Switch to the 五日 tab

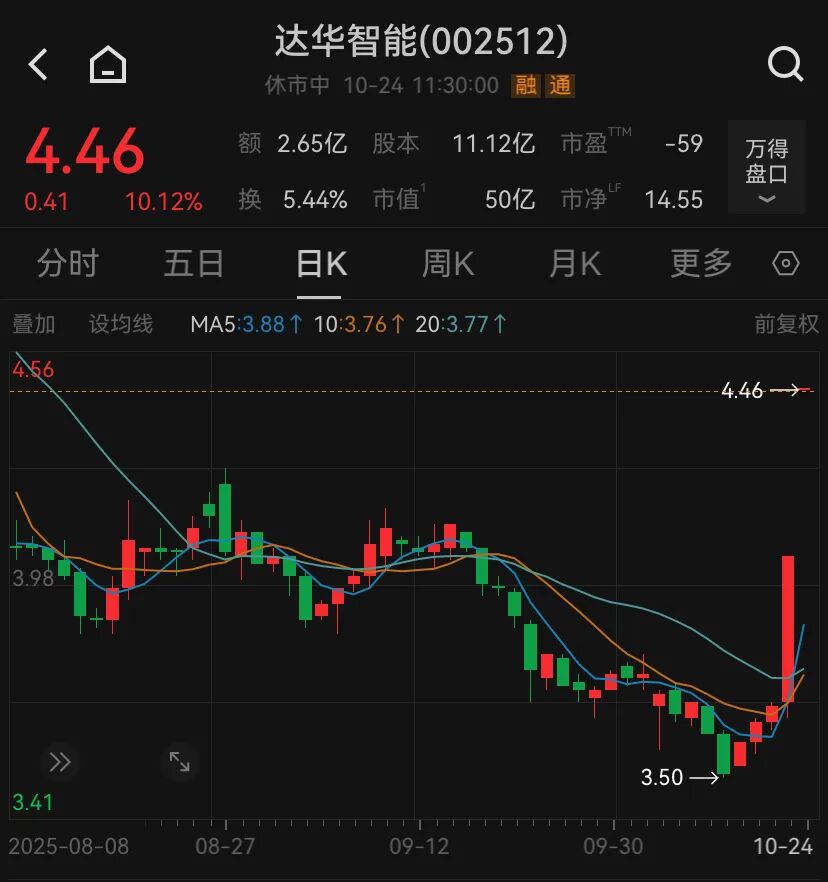[194, 264]
